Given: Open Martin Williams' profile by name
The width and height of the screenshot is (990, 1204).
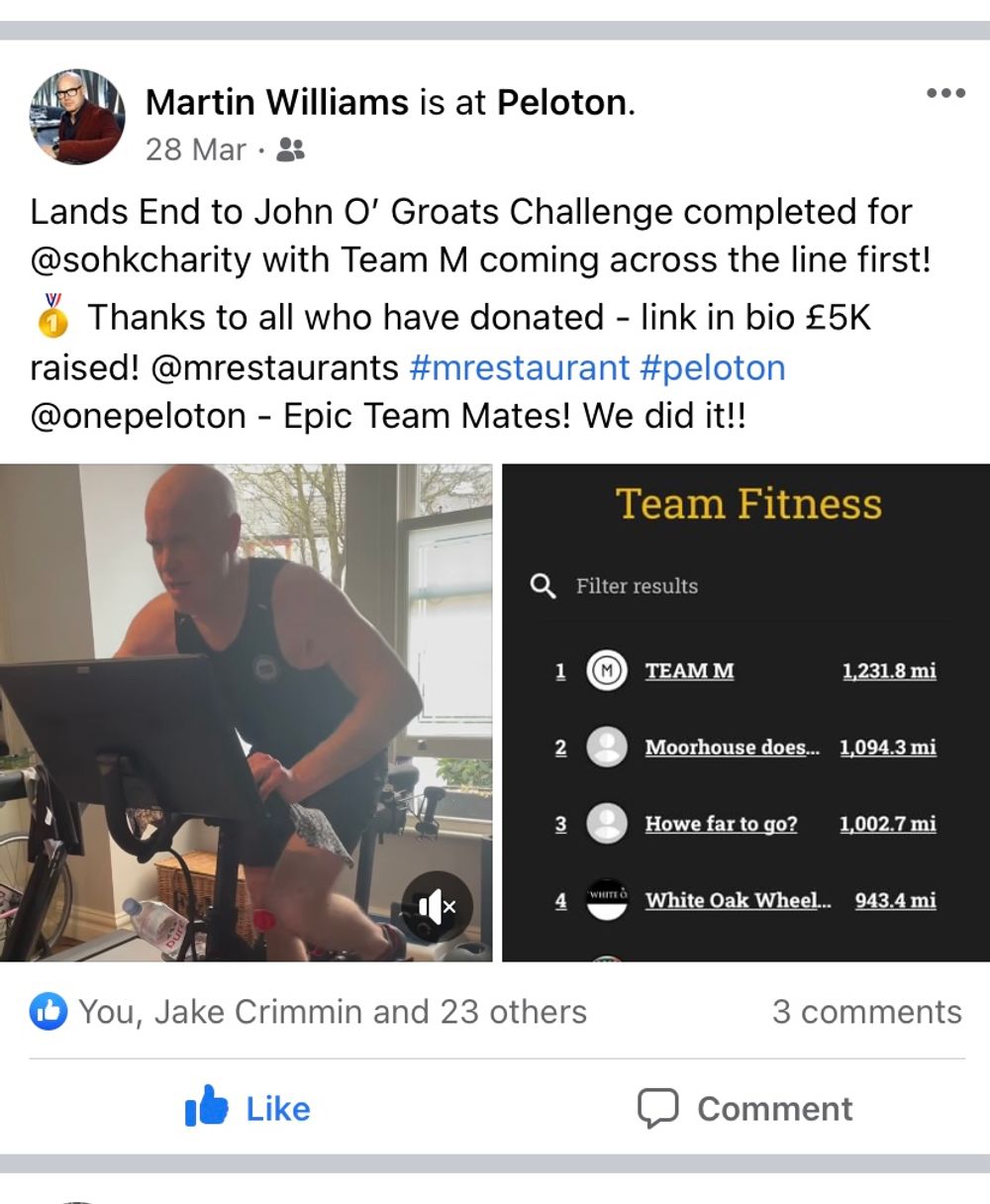Looking at the screenshot, I should point(276,102).
